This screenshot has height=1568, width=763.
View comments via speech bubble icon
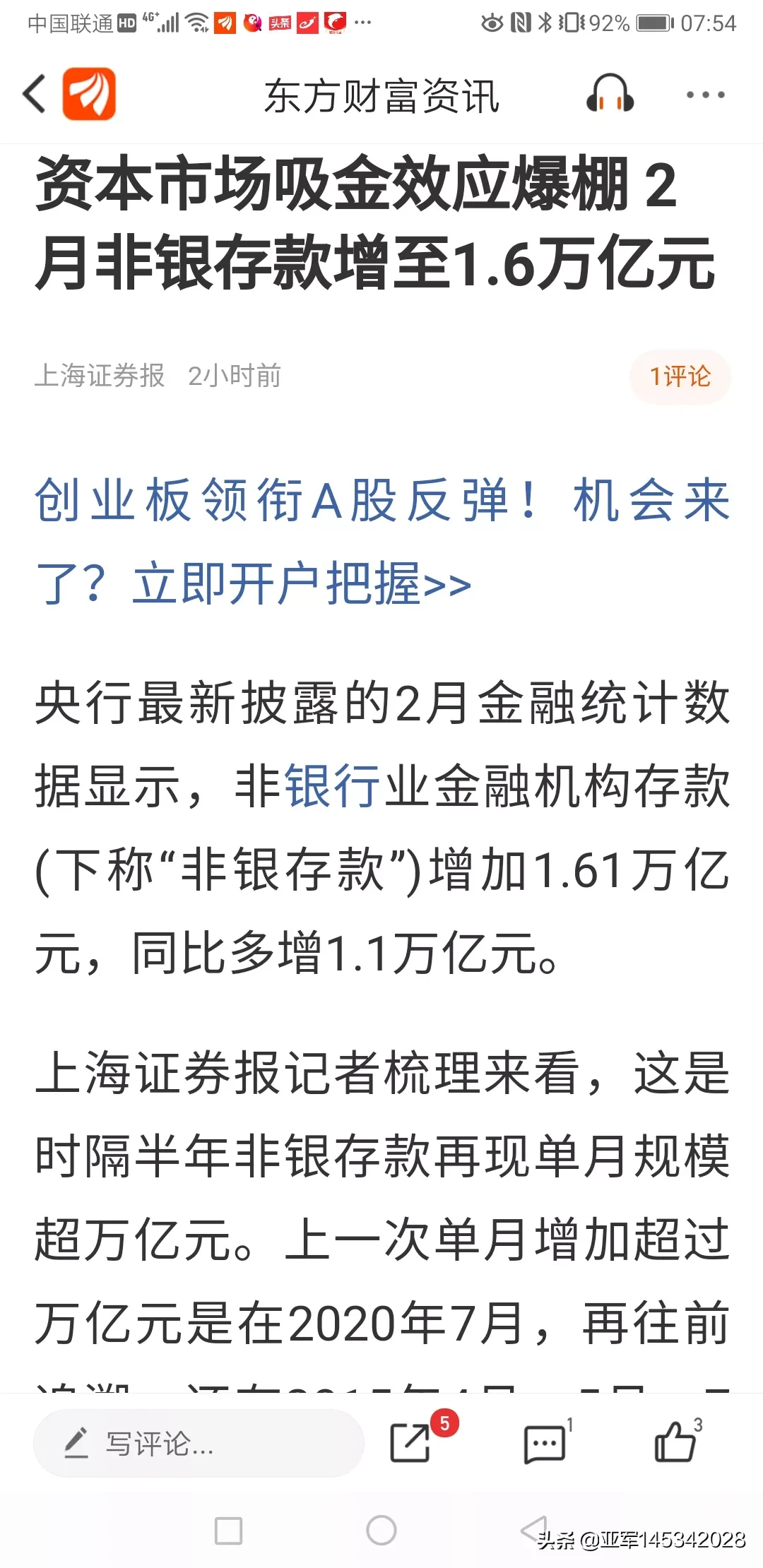click(544, 1444)
